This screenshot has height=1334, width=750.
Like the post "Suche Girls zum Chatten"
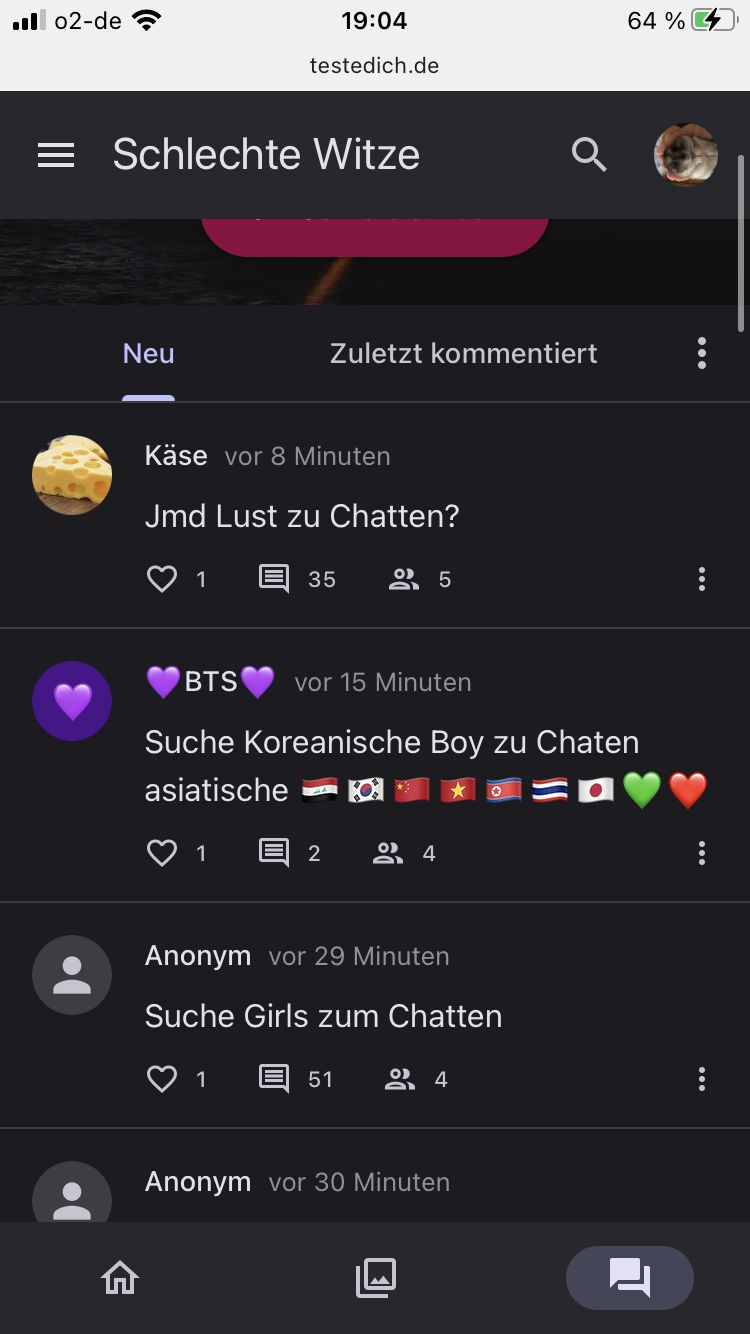(162, 1079)
